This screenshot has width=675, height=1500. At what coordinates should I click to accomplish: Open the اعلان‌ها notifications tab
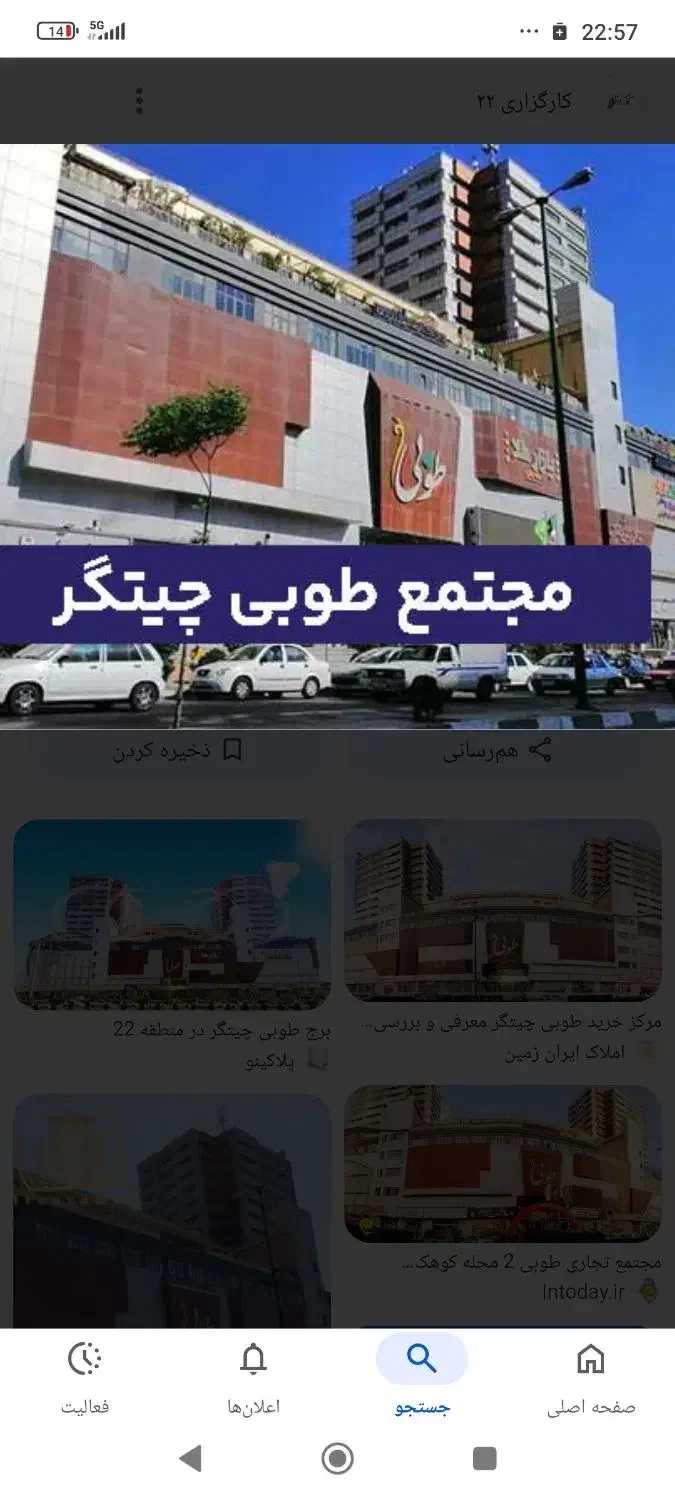tap(253, 1375)
